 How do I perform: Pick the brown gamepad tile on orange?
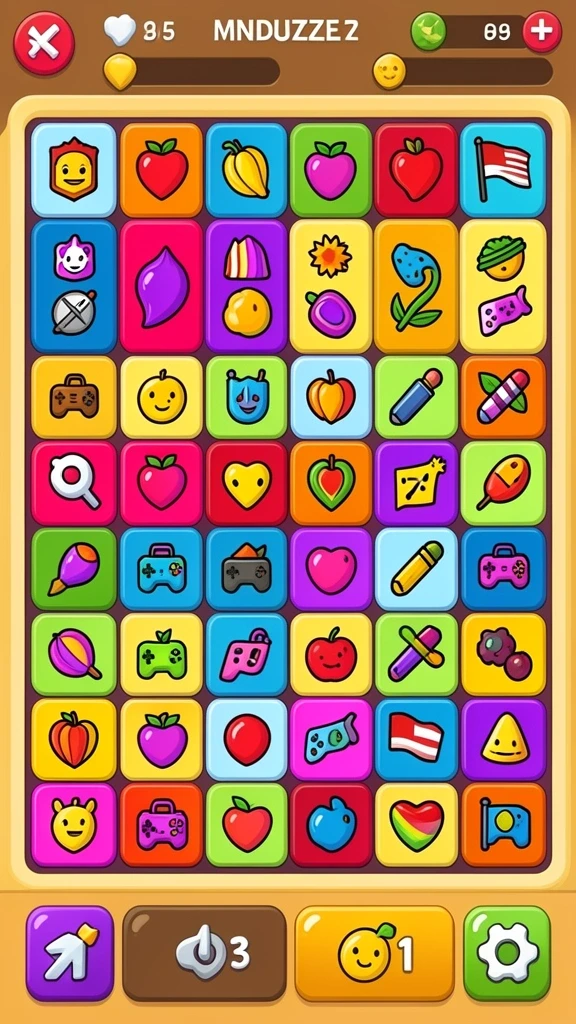(74, 397)
